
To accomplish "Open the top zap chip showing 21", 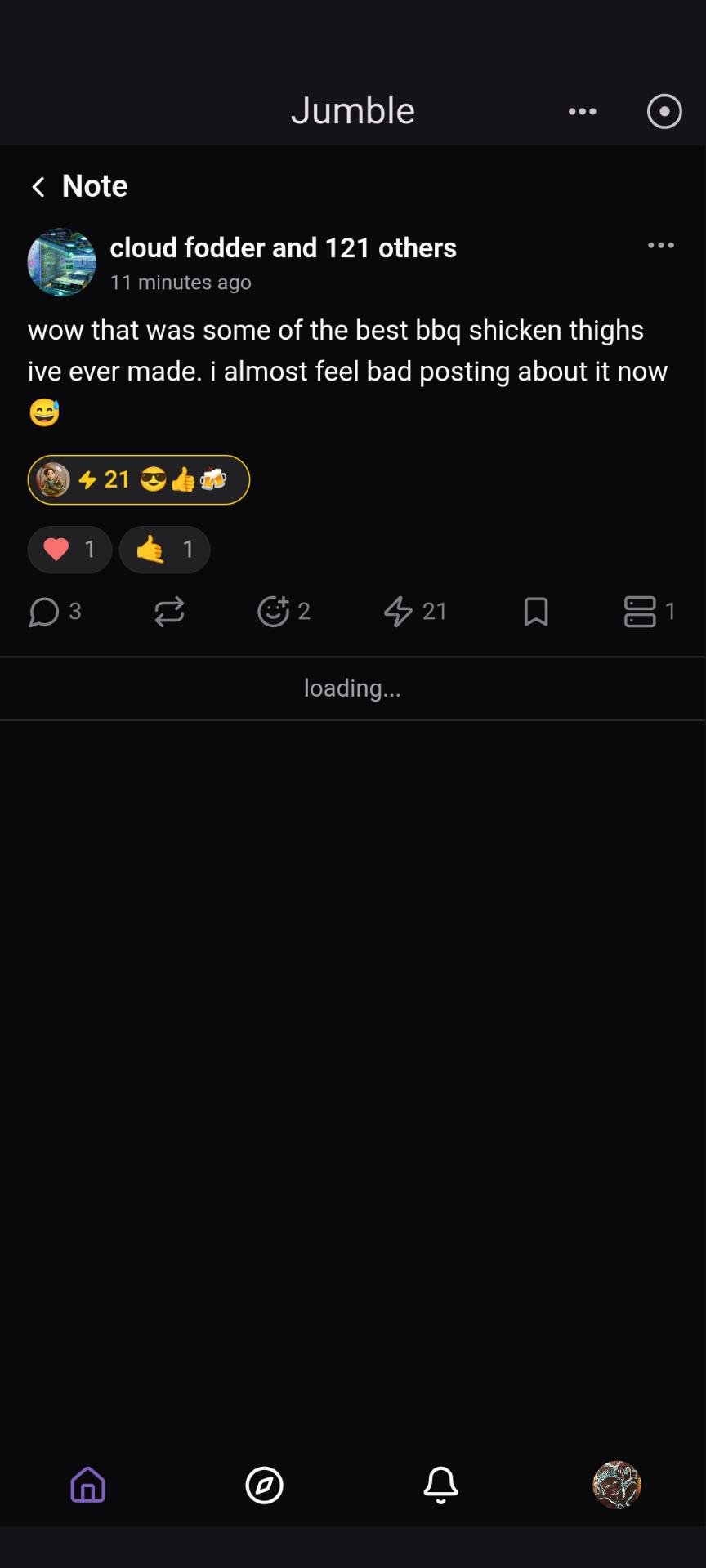I will [x=138, y=479].
